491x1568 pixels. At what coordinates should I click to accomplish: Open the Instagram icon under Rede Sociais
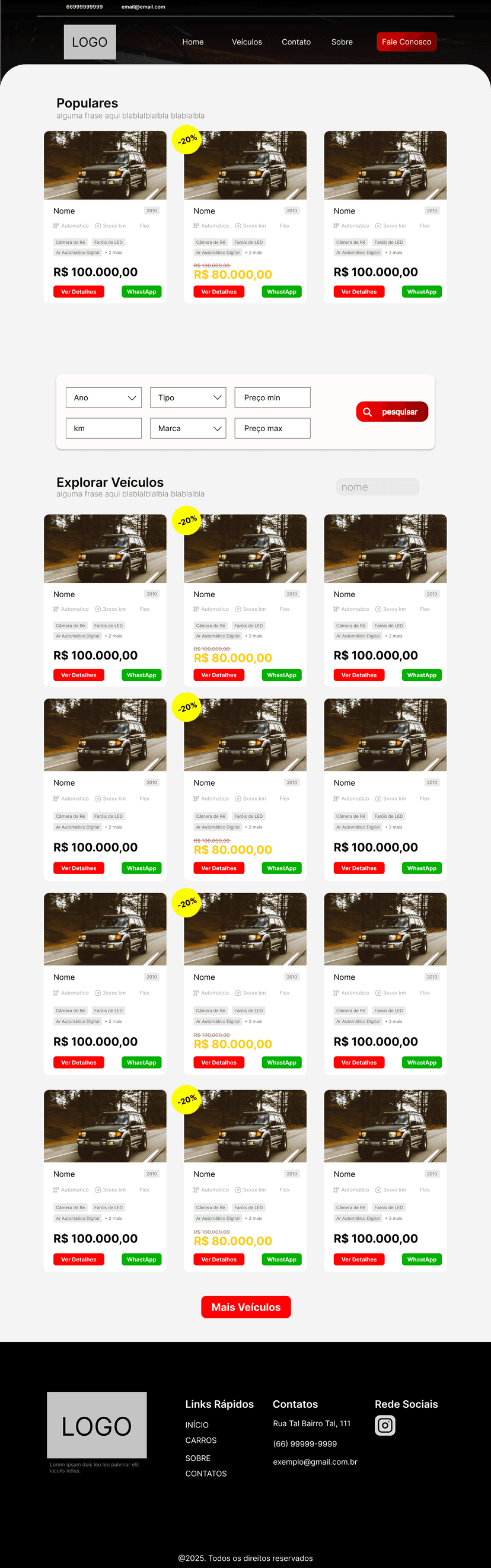[384, 1426]
